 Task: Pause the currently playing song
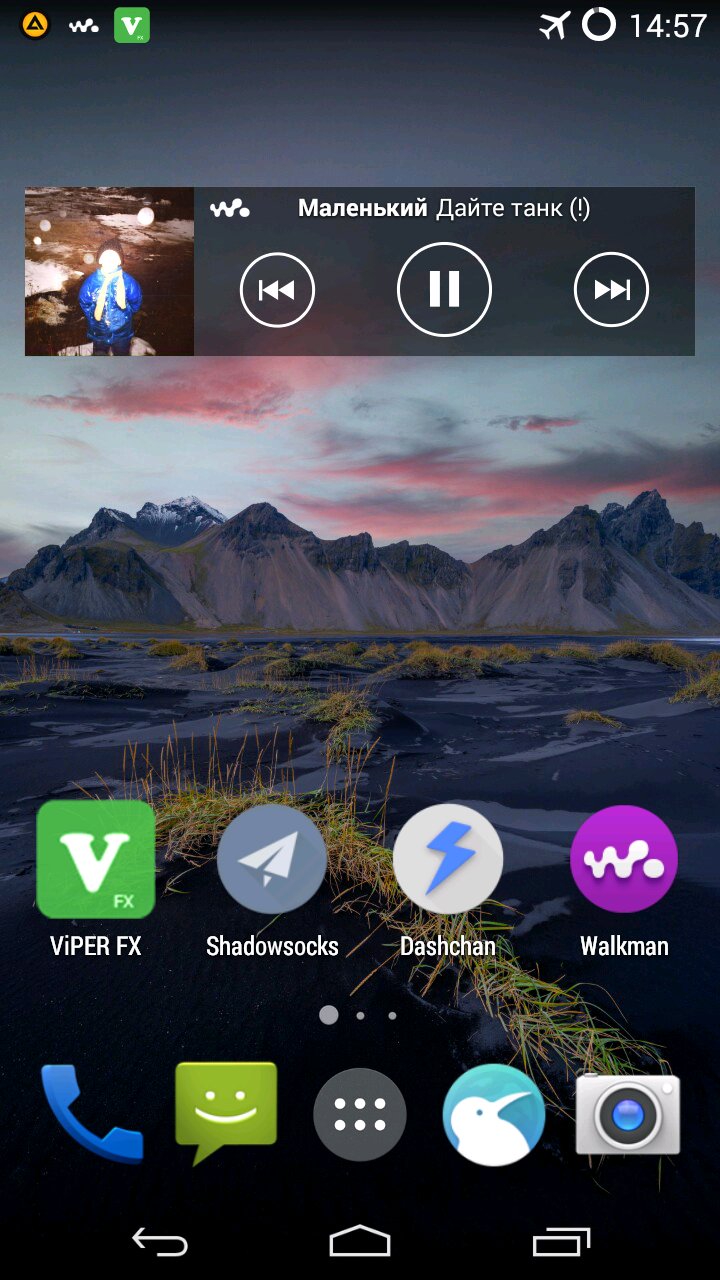(x=444, y=290)
